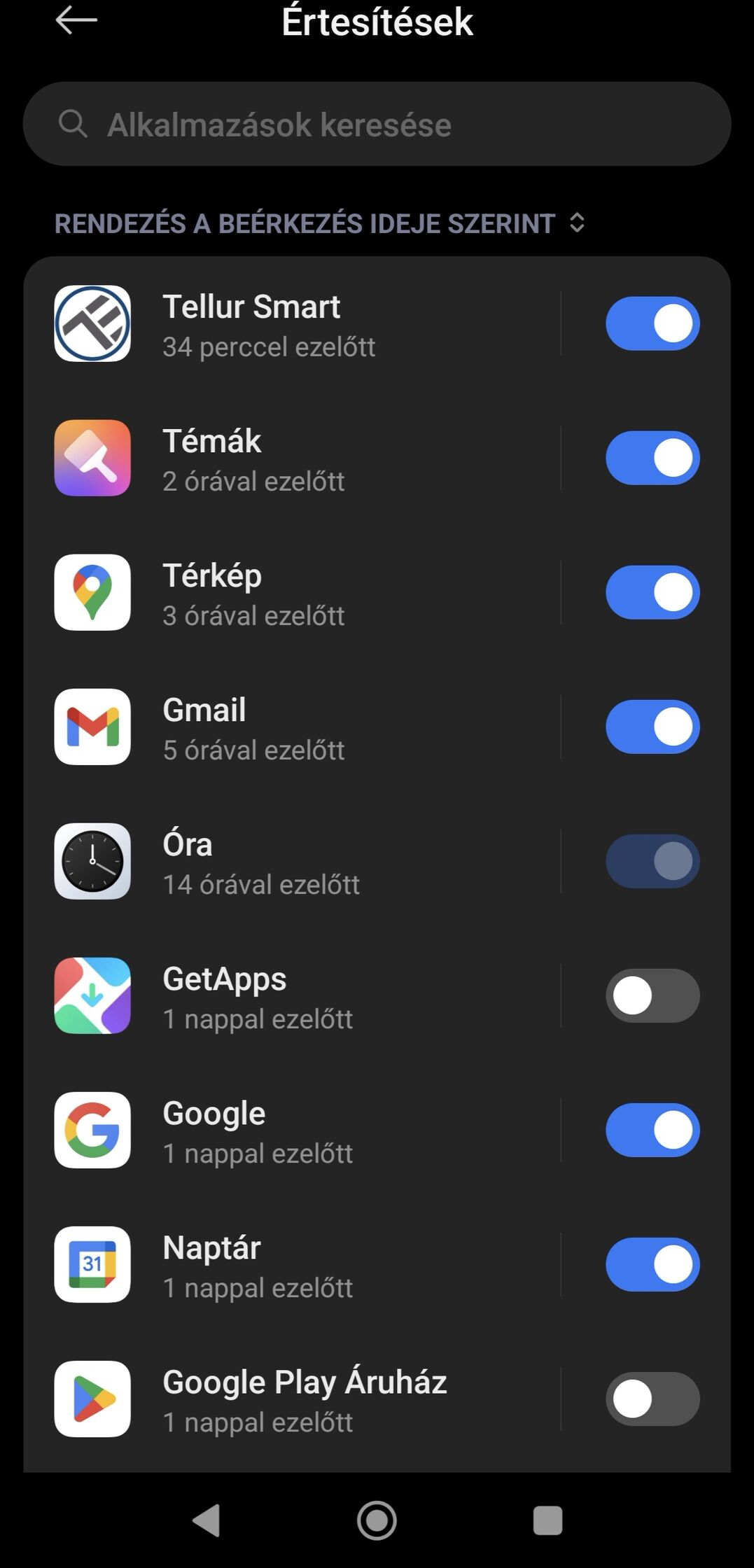754x1568 pixels.
Task: Switch off Gmail notifications
Action: click(x=652, y=727)
